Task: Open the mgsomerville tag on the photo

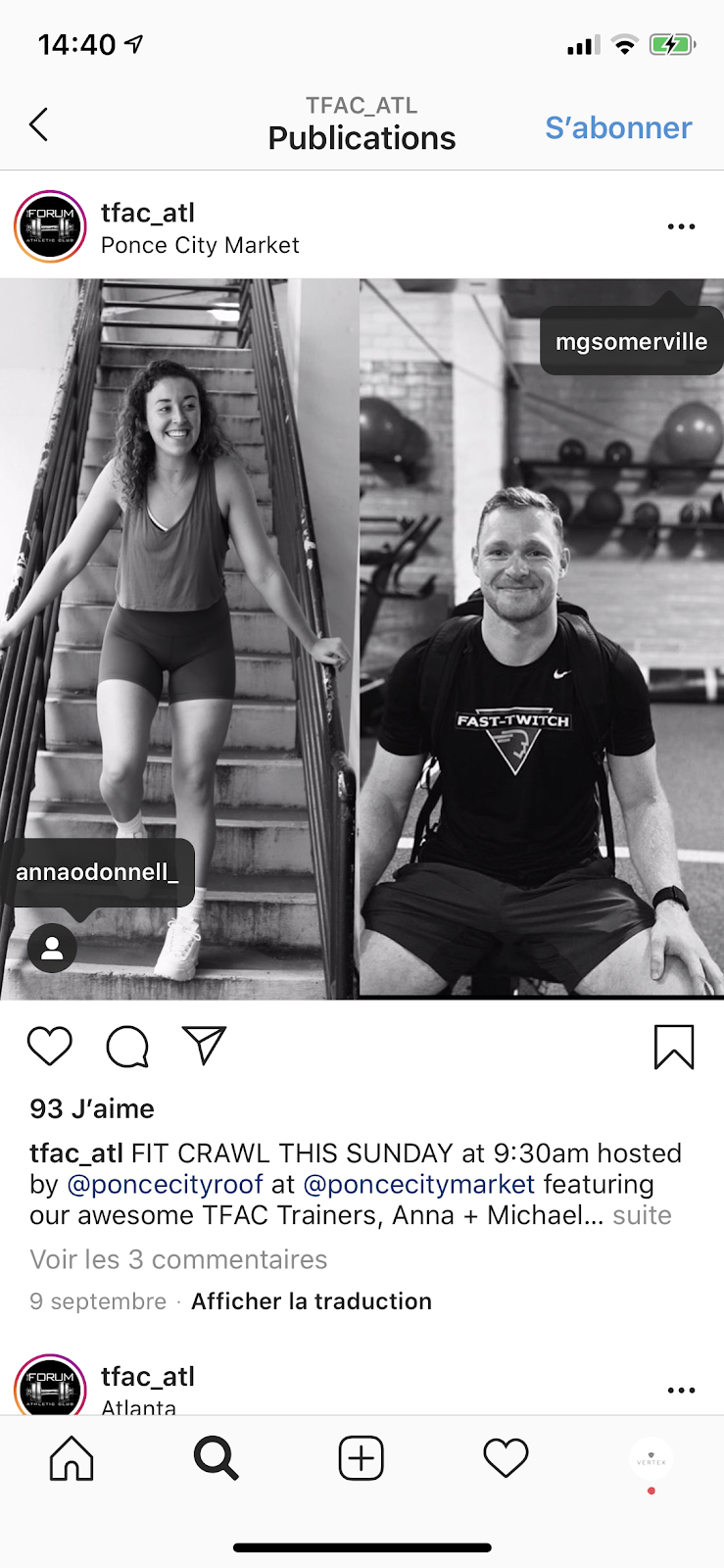Action: coord(631,342)
